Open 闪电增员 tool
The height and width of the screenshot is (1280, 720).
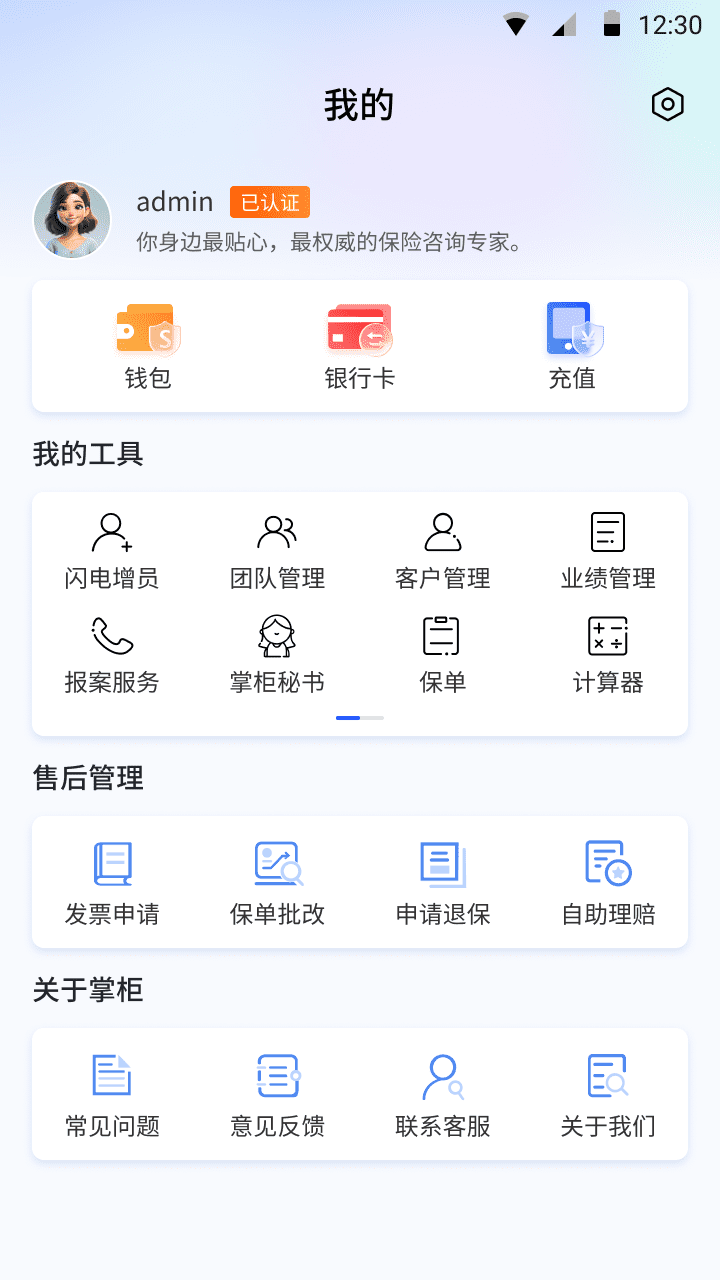click(112, 551)
